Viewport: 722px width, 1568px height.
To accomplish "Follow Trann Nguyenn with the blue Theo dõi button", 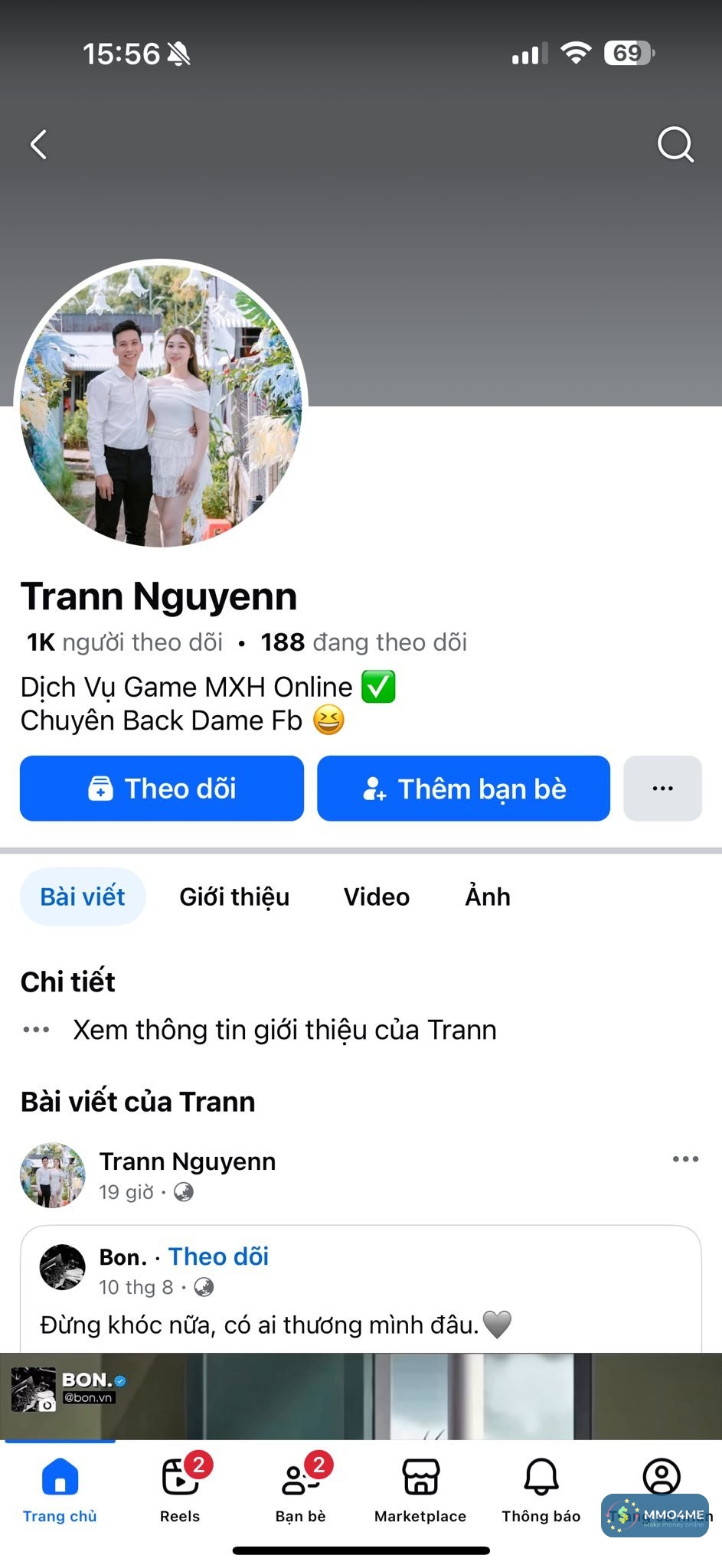I will tap(162, 789).
